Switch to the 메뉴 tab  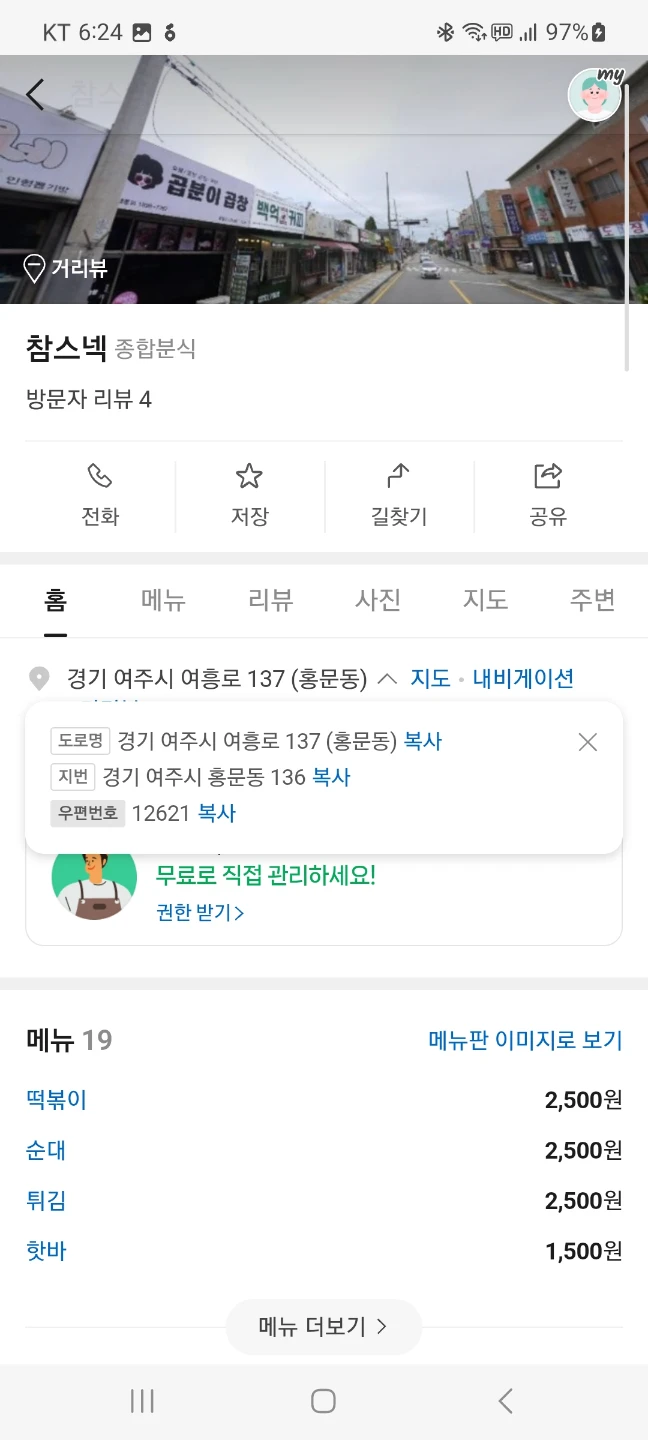[163, 600]
